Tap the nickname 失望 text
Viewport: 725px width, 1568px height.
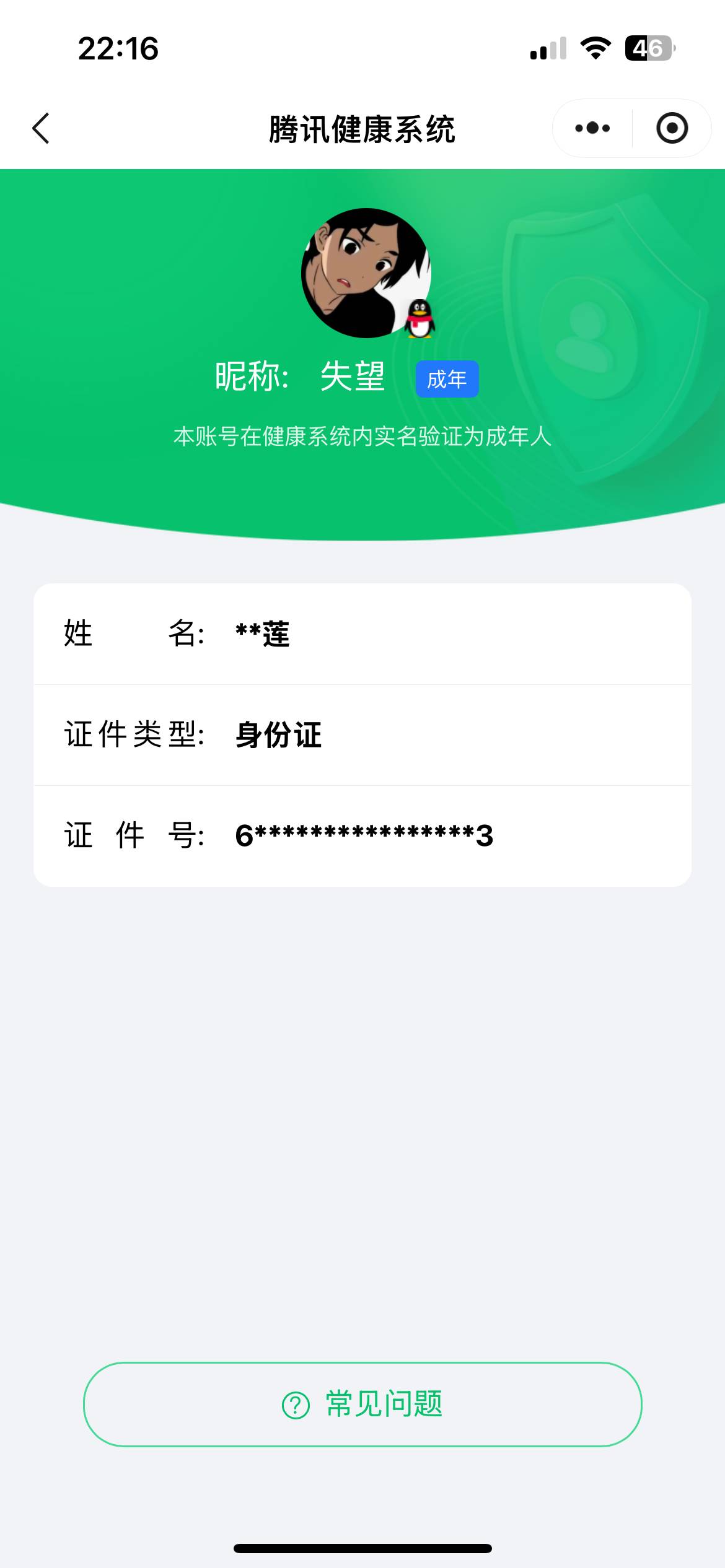(352, 377)
